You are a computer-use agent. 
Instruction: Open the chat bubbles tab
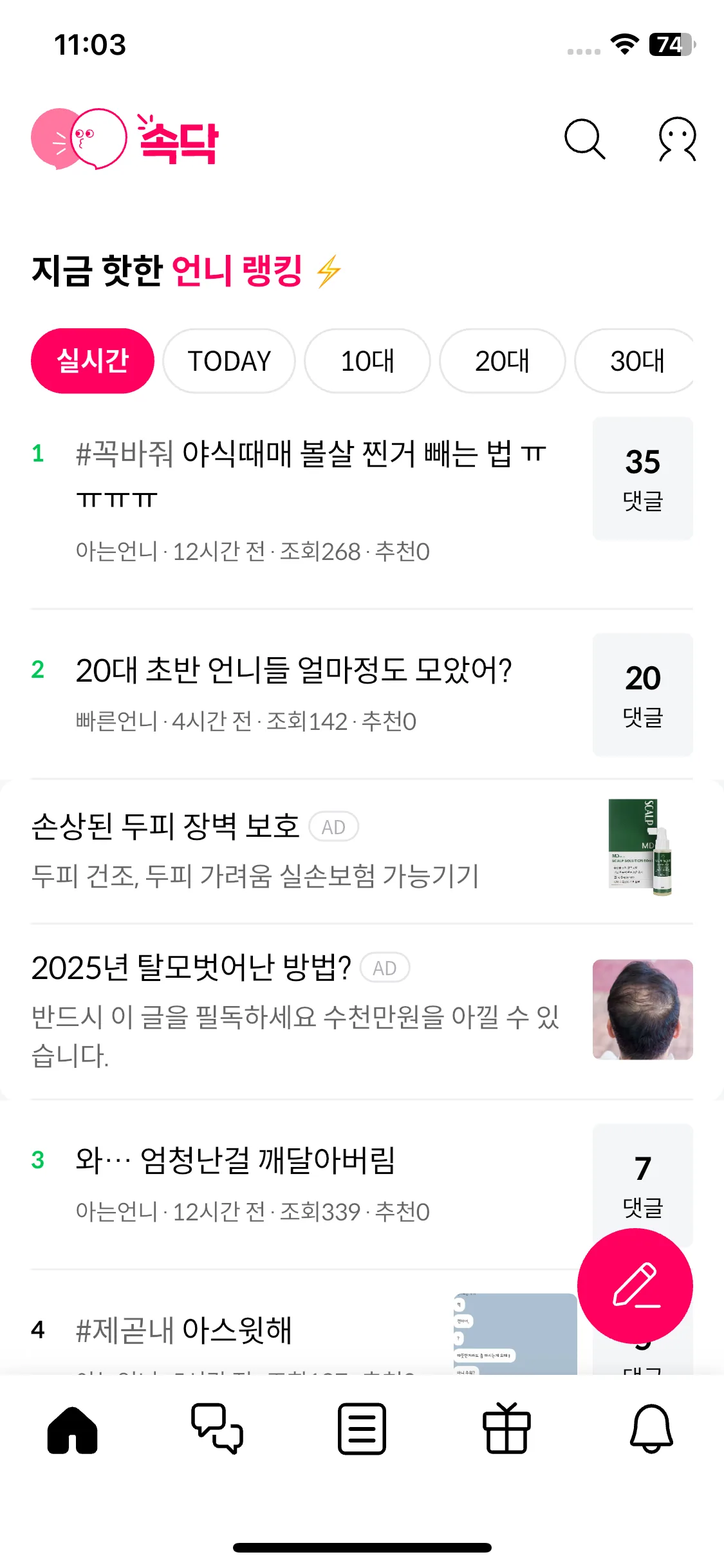(x=217, y=1430)
